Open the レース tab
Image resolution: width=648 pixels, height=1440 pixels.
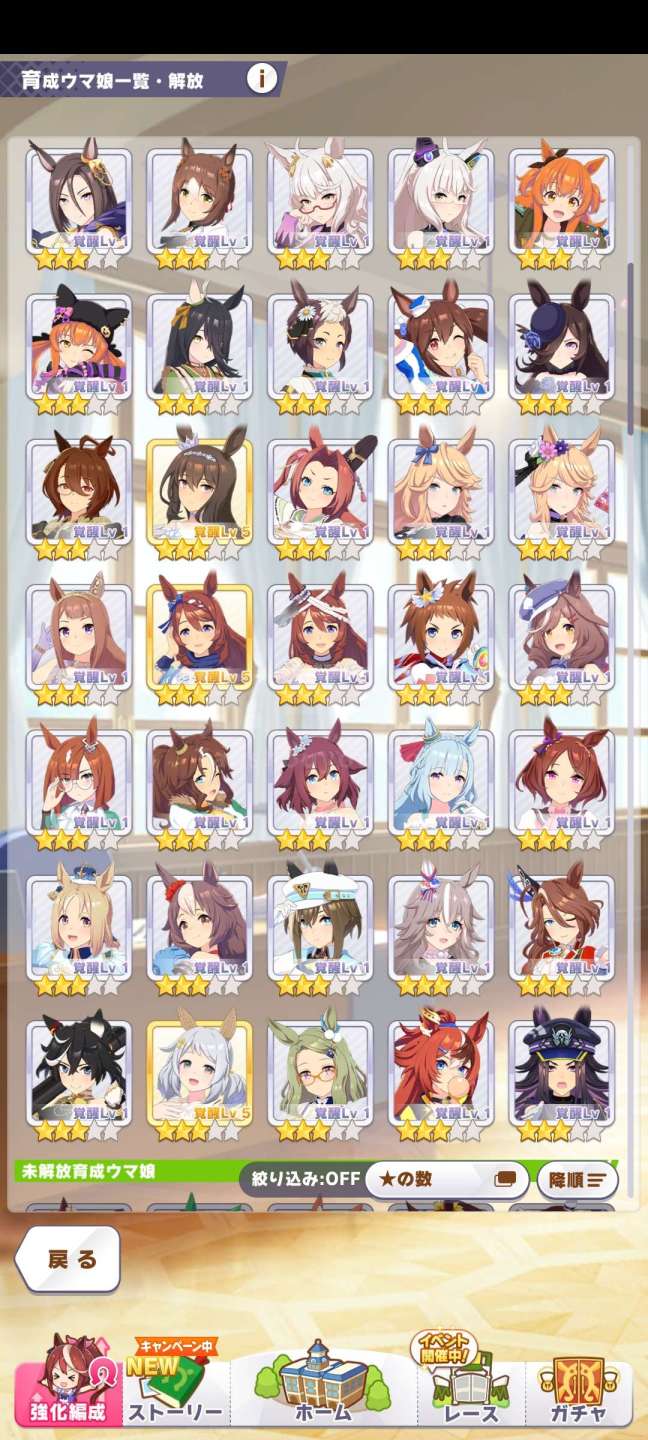[x=470, y=1390]
